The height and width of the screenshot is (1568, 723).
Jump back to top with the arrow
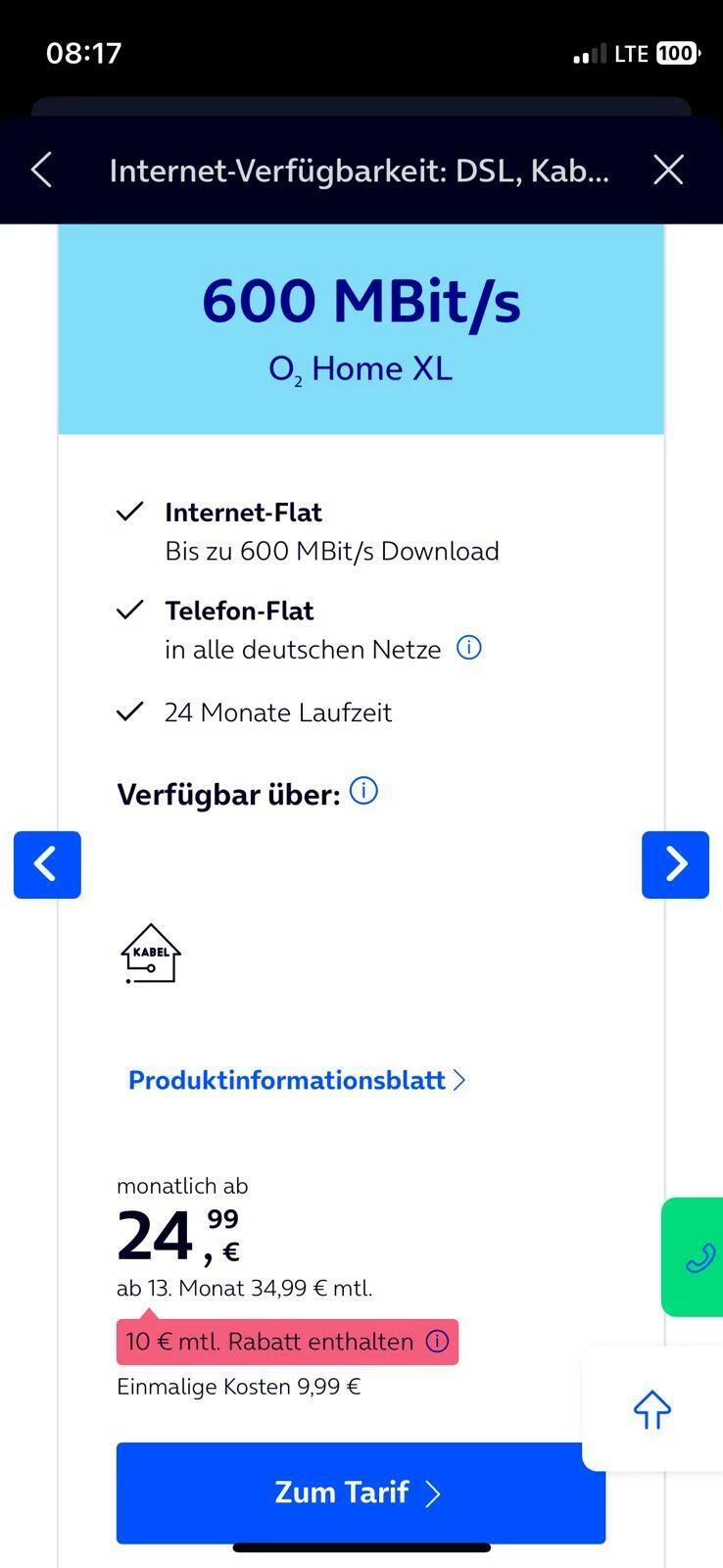[651, 1409]
